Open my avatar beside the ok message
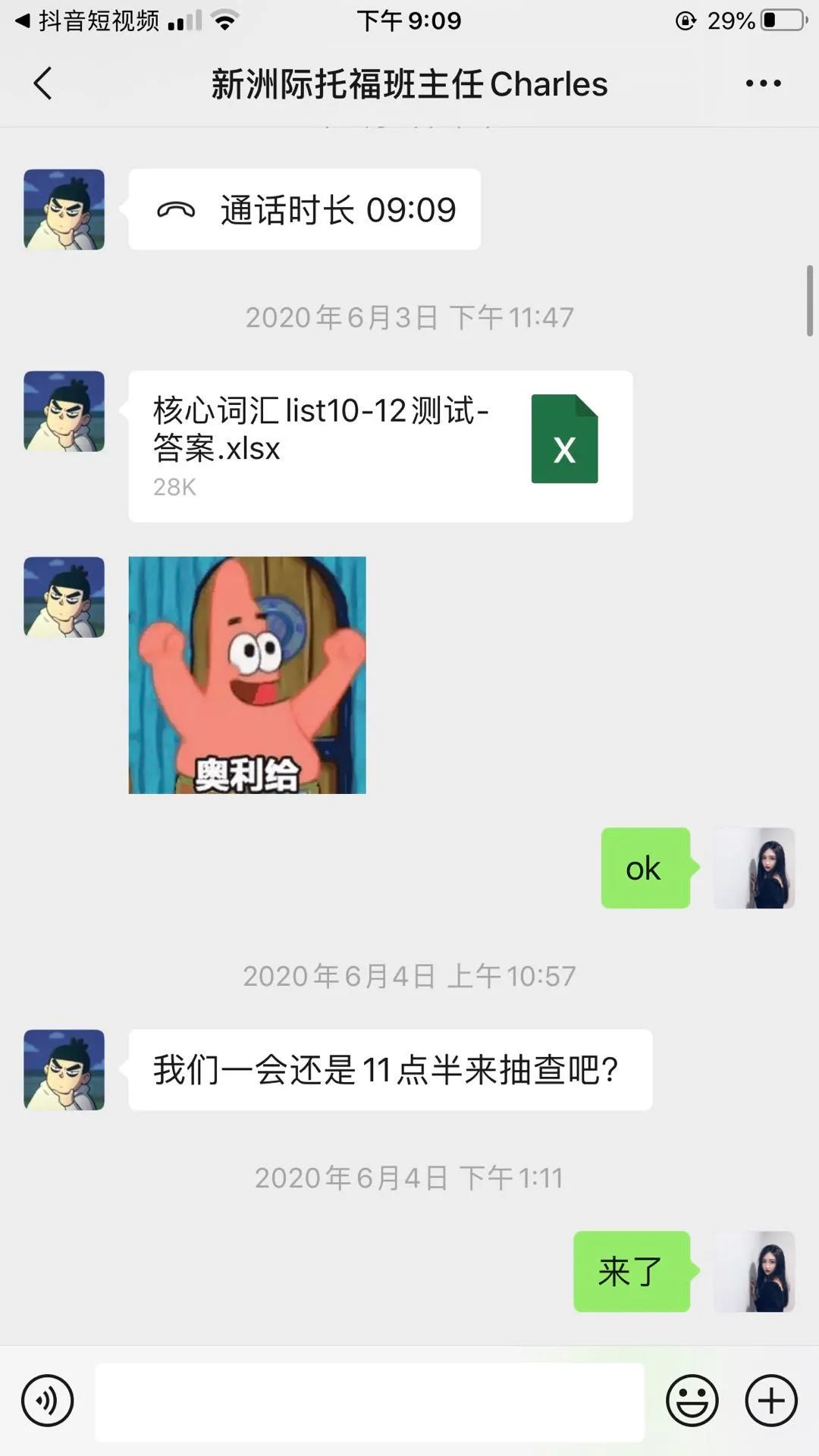Screen dimensions: 819x1456 pos(754,868)
